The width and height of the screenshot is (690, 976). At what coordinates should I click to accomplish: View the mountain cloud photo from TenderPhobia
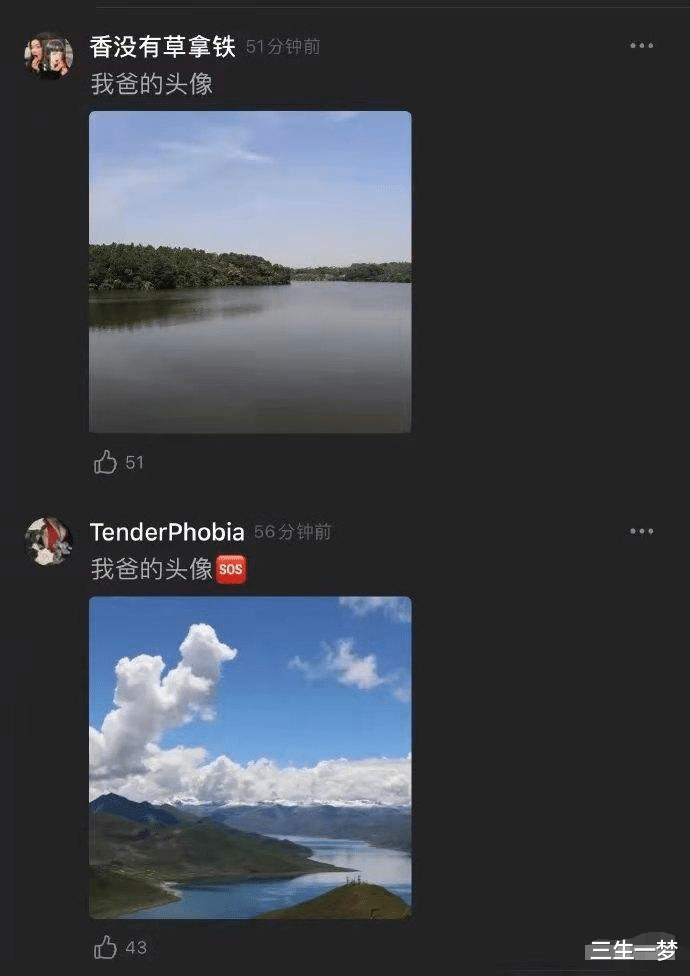pyautogui.click(x=250, y=757)
